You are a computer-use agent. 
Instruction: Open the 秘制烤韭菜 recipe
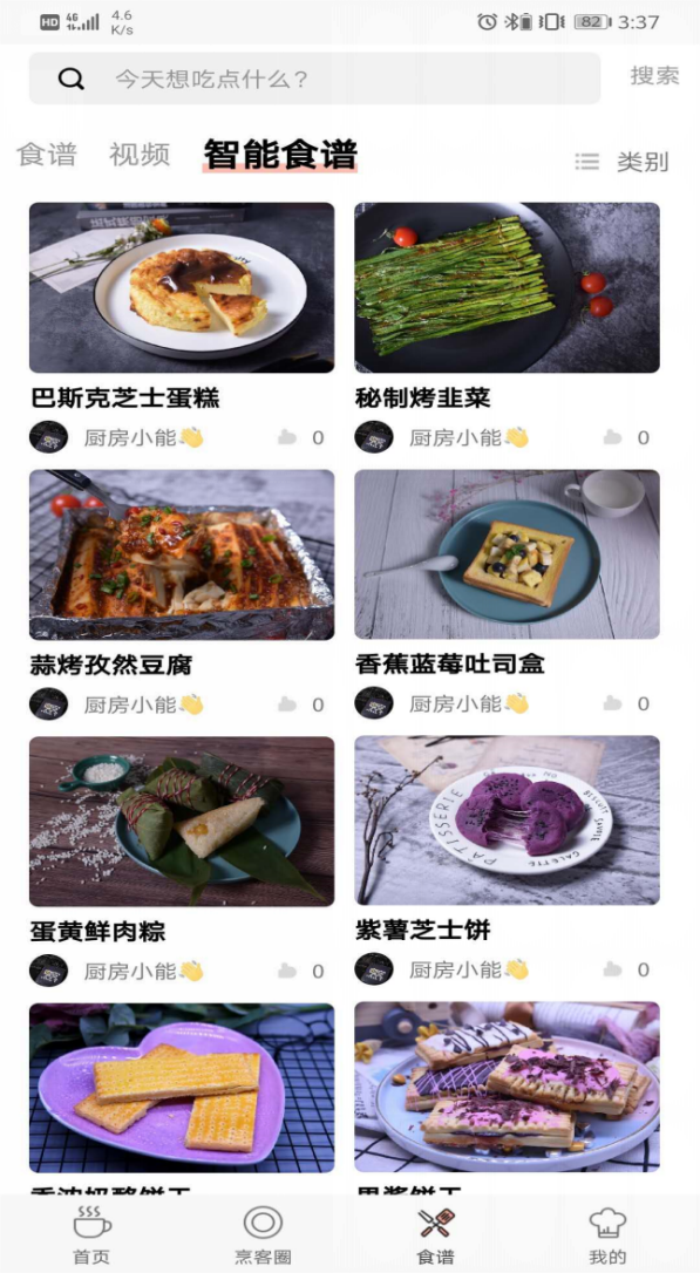tap(507, 288)
